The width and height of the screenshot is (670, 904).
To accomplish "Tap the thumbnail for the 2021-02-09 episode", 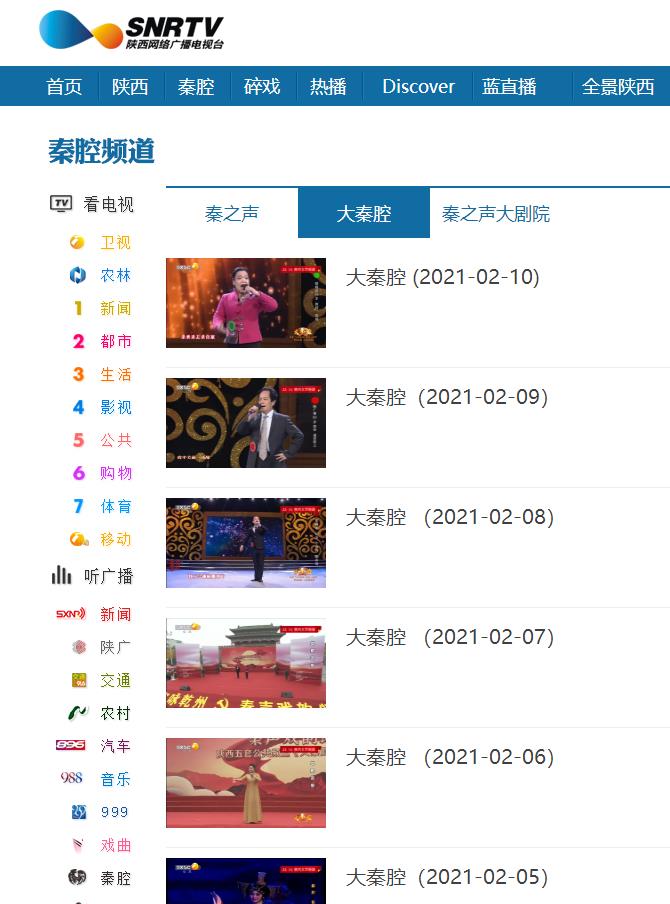I will click(246, 423).
